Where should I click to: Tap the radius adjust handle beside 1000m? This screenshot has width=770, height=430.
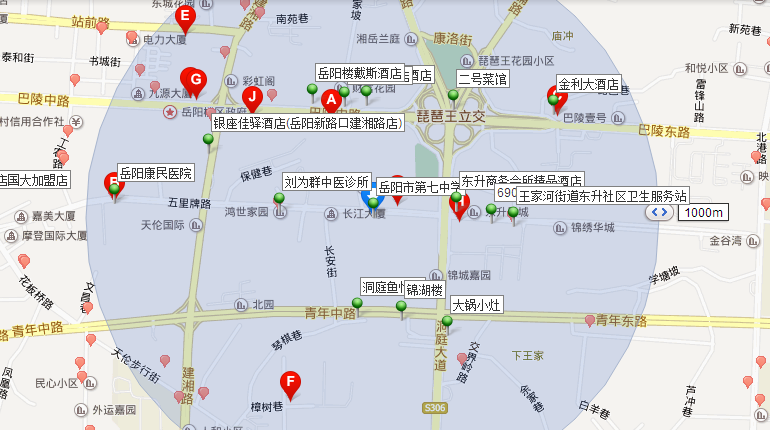(659, 212)
